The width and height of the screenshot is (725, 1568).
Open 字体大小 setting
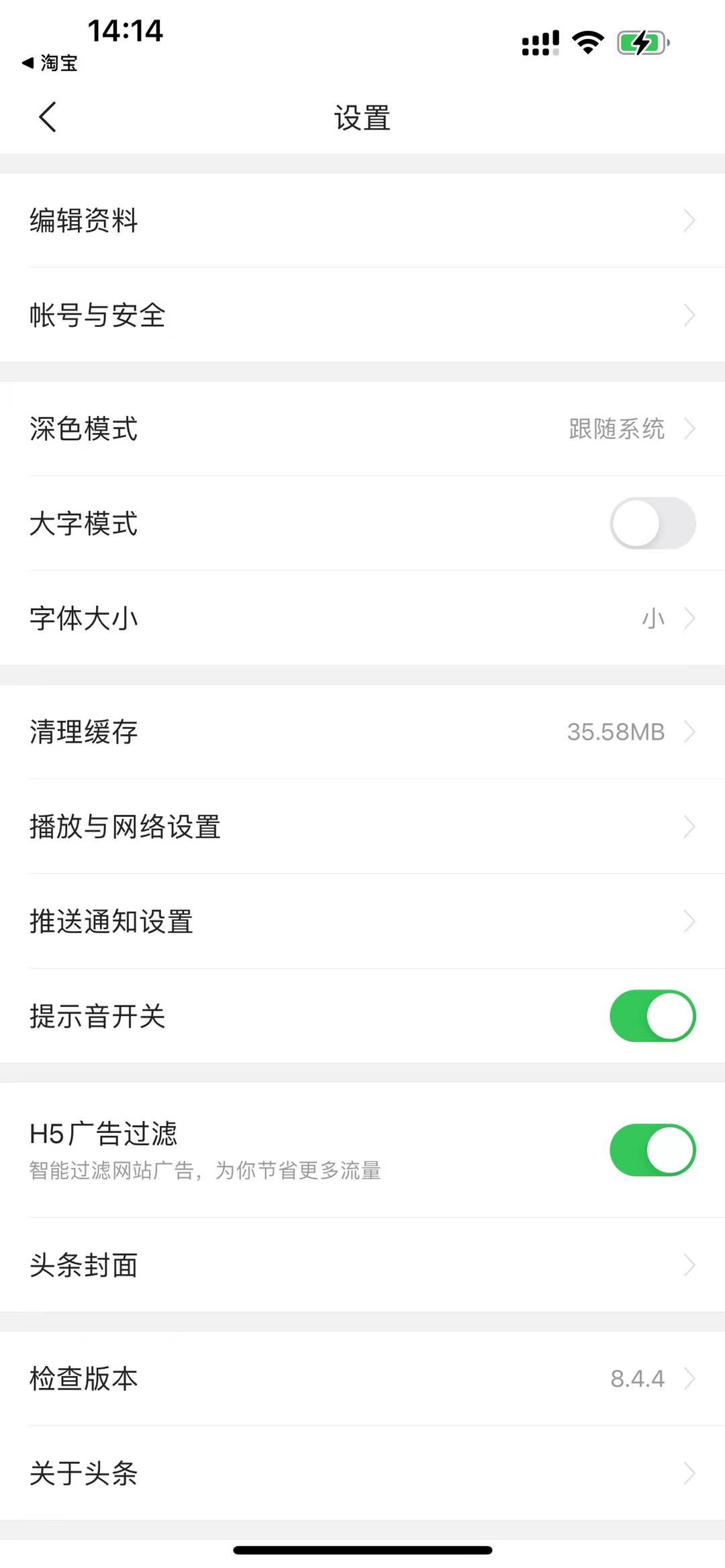tap(362, 618)
